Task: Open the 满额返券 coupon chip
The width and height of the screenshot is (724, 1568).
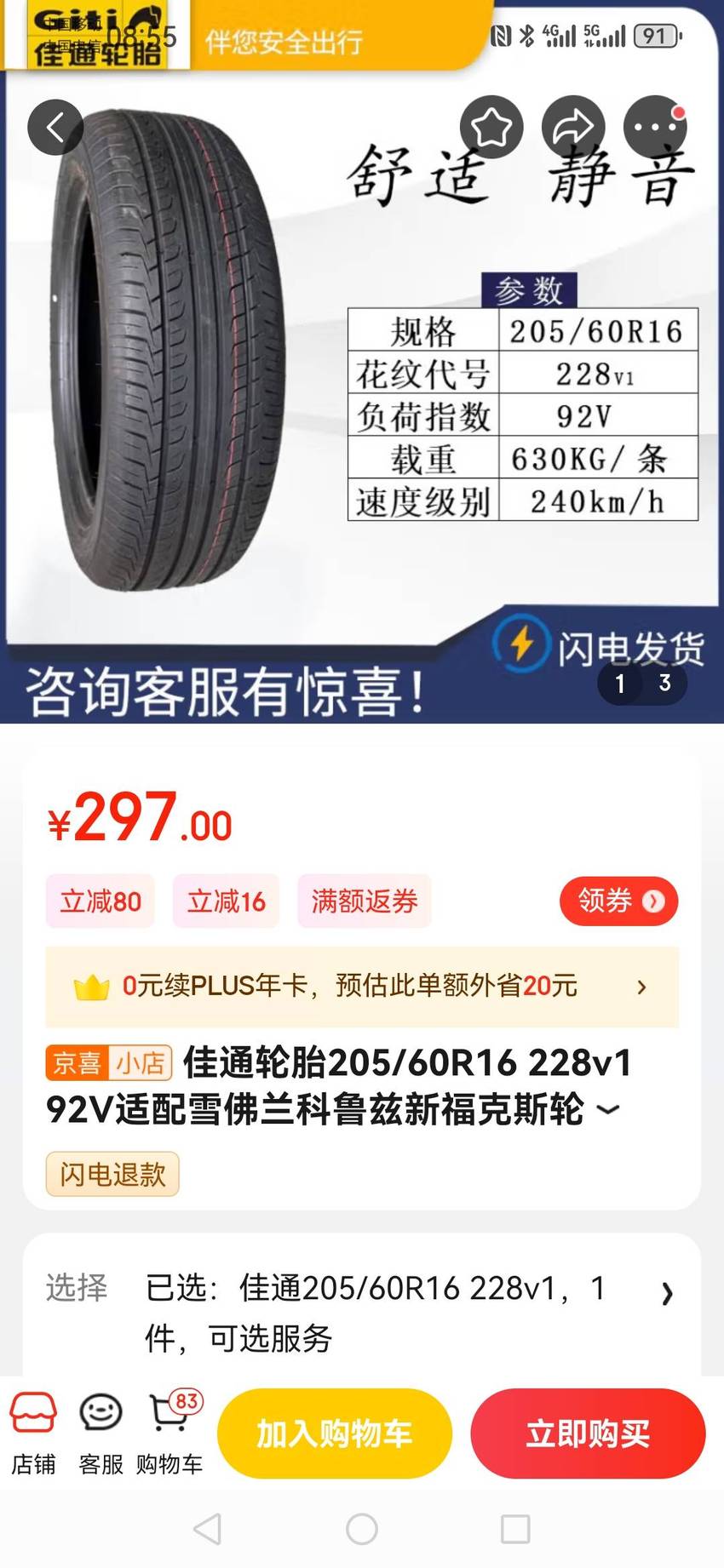Action: coord(365,901)
